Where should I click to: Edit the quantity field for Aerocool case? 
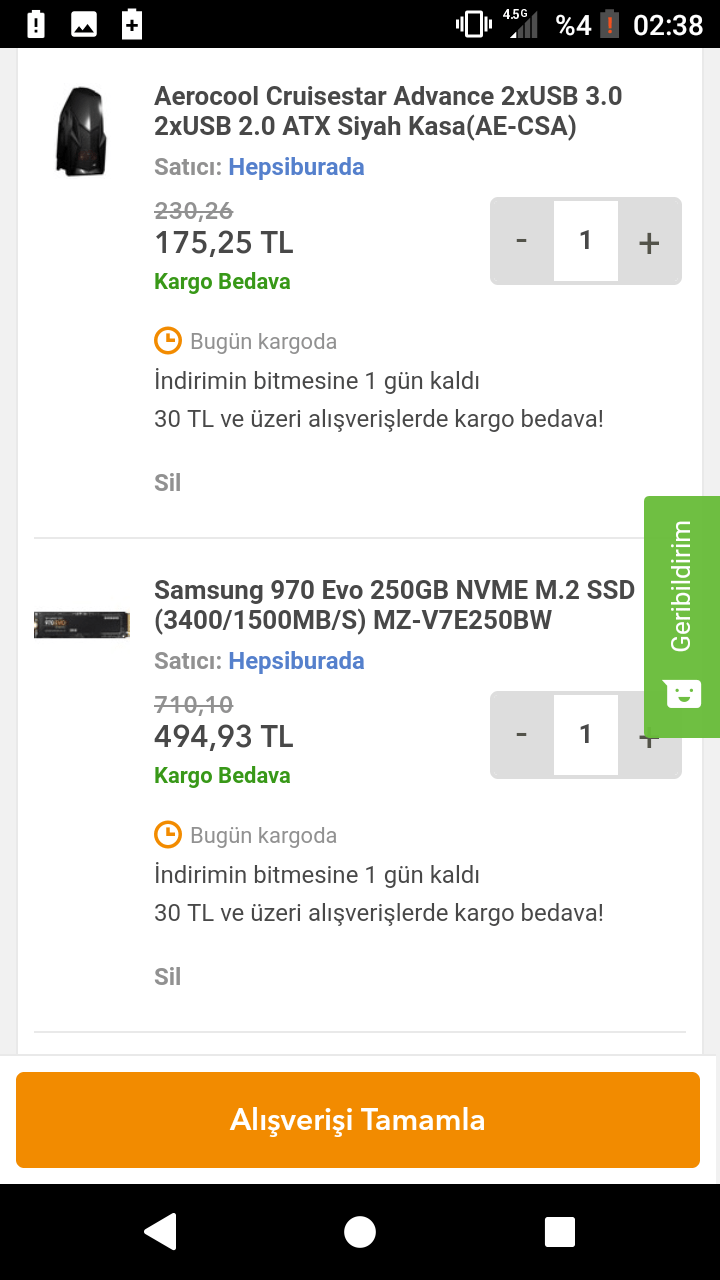[x=585, y=241]
